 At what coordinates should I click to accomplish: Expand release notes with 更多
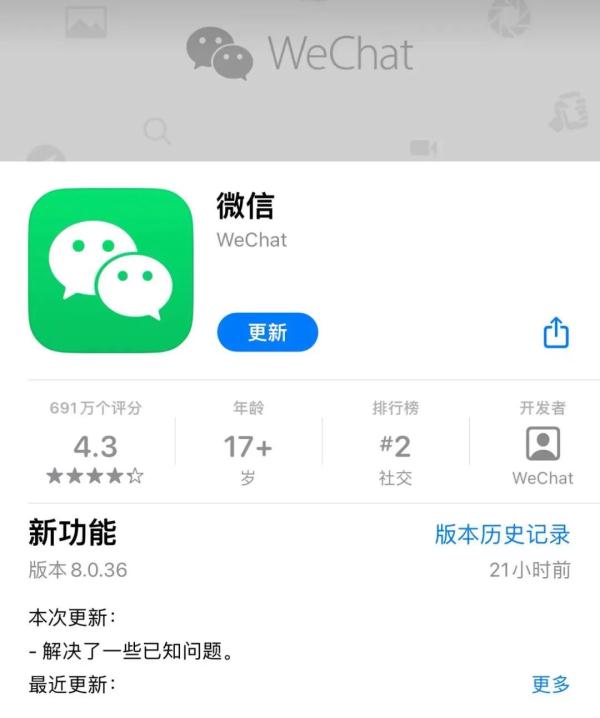(x=550, y=685)
